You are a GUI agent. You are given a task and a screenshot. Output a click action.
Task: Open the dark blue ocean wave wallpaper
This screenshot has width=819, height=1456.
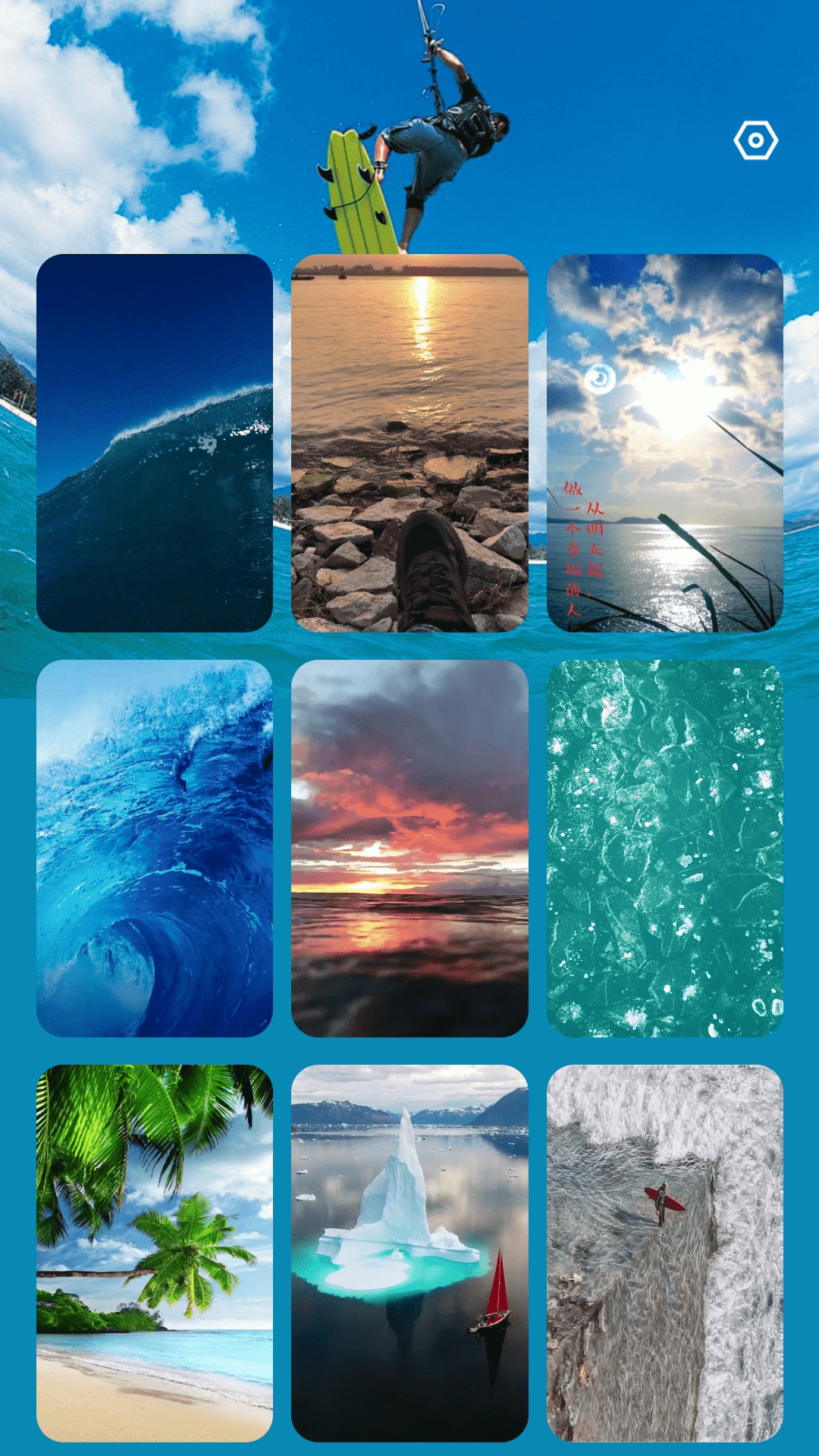tap(155, 443)
